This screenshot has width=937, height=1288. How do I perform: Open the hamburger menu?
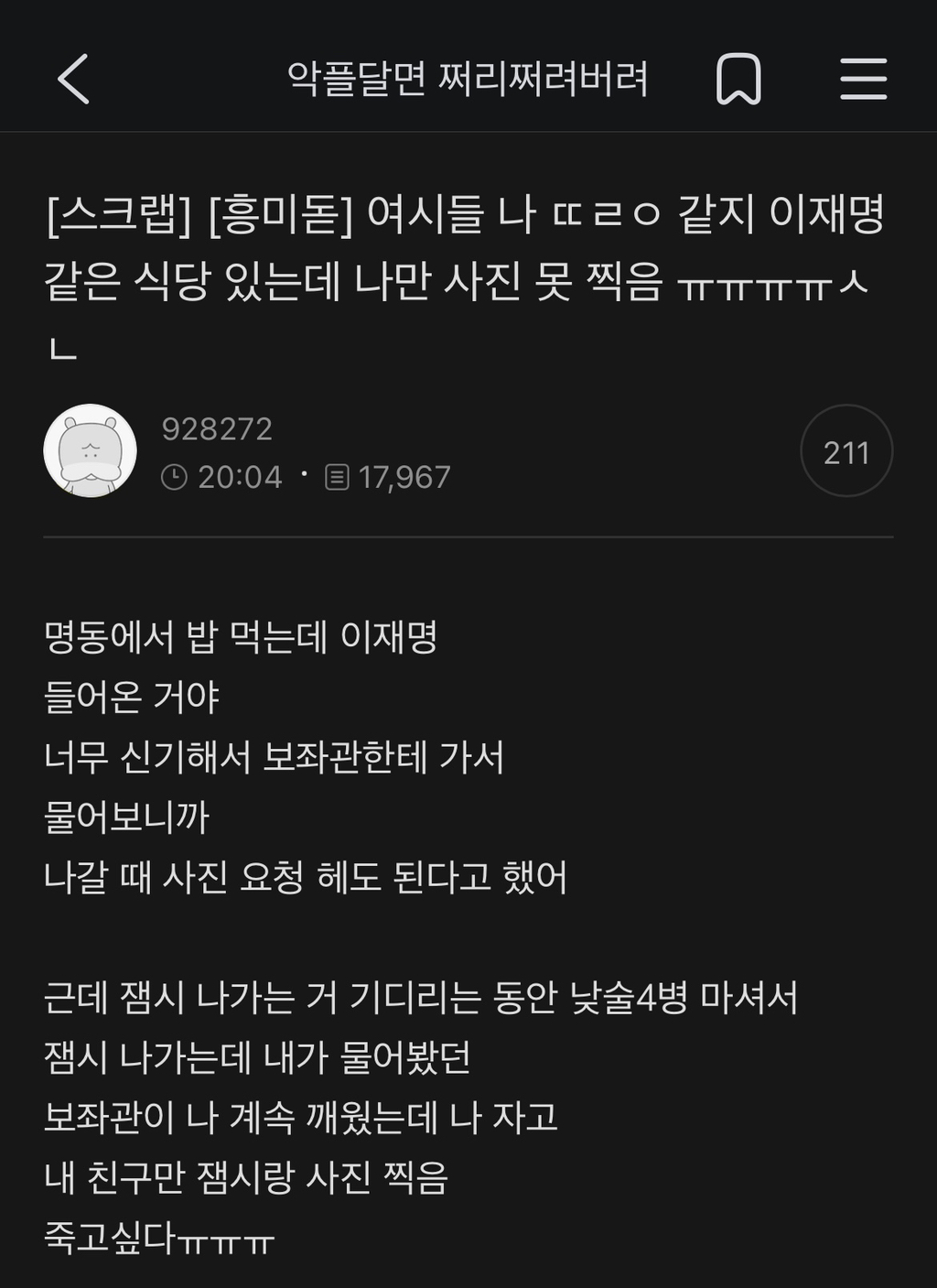863,79
